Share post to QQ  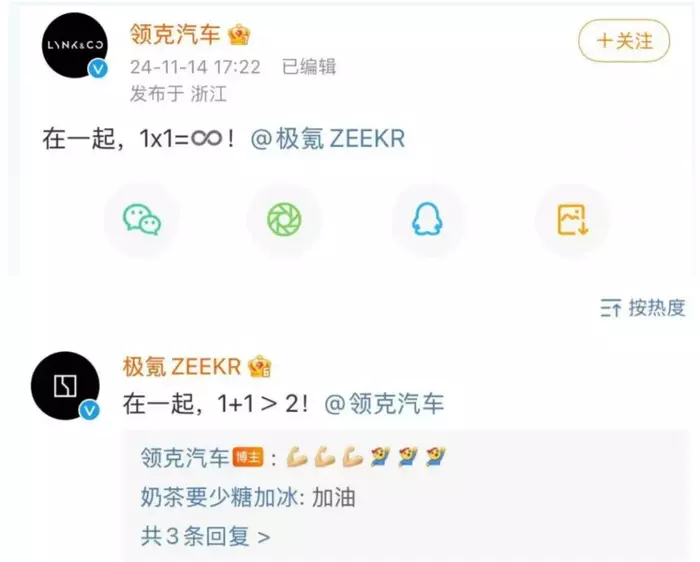tap(427, 219)
